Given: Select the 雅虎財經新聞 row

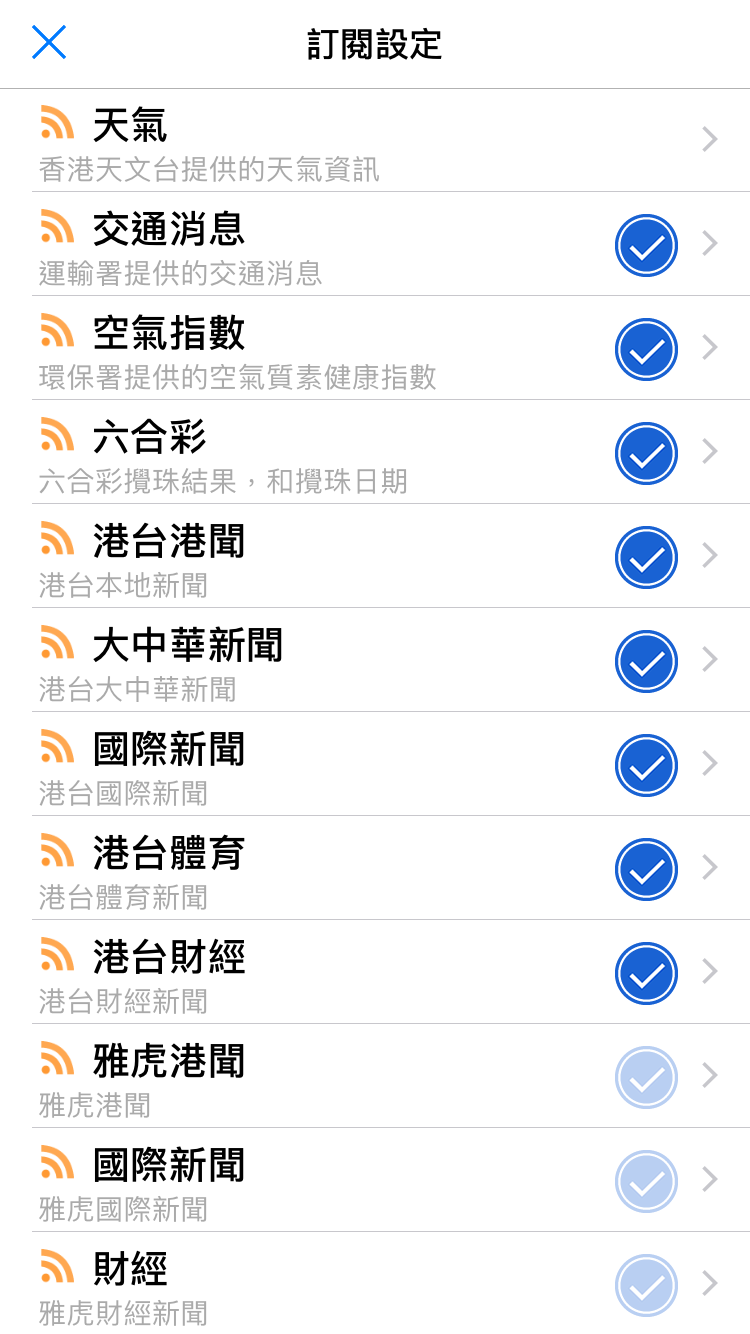Looking at the screenshot, I should tap(300, 1285).
